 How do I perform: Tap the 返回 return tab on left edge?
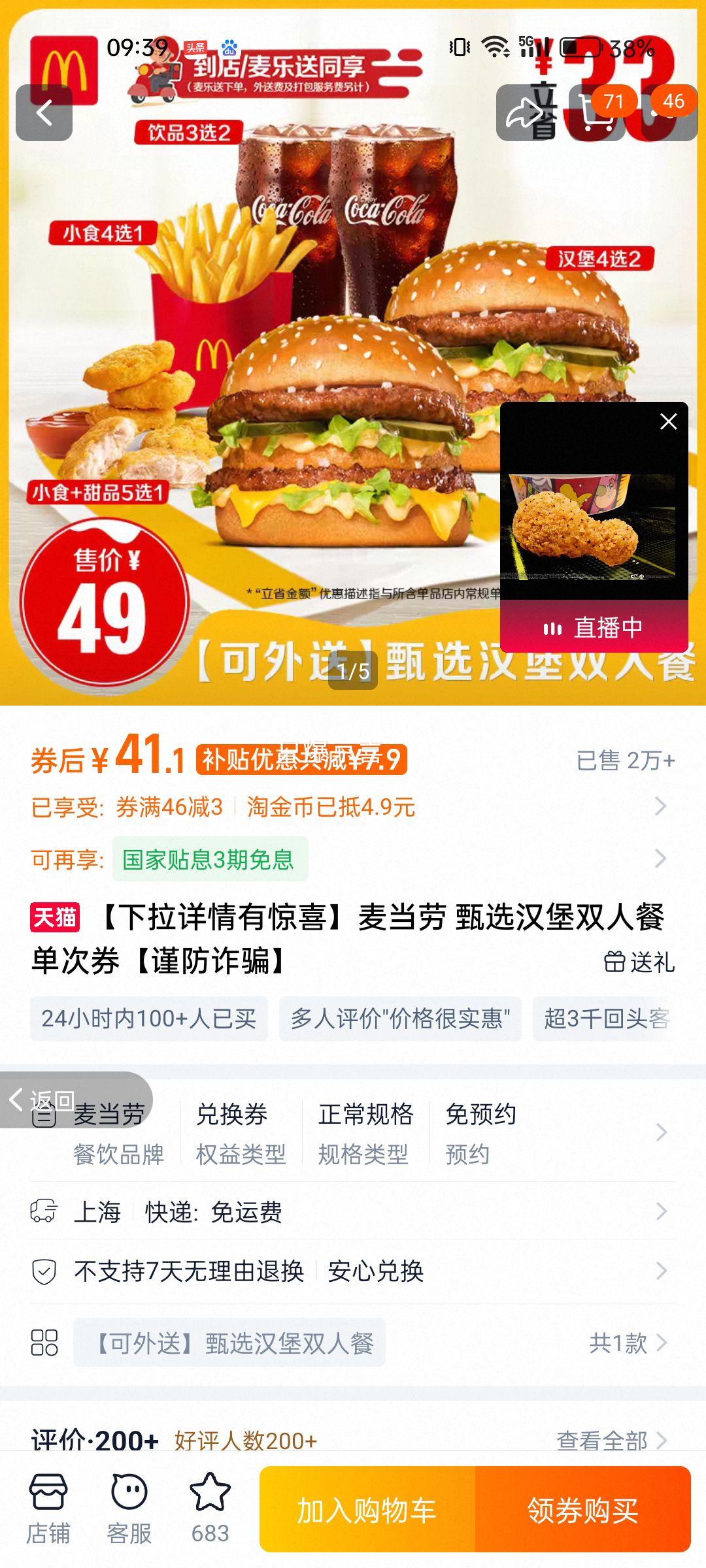[46, 1096]
